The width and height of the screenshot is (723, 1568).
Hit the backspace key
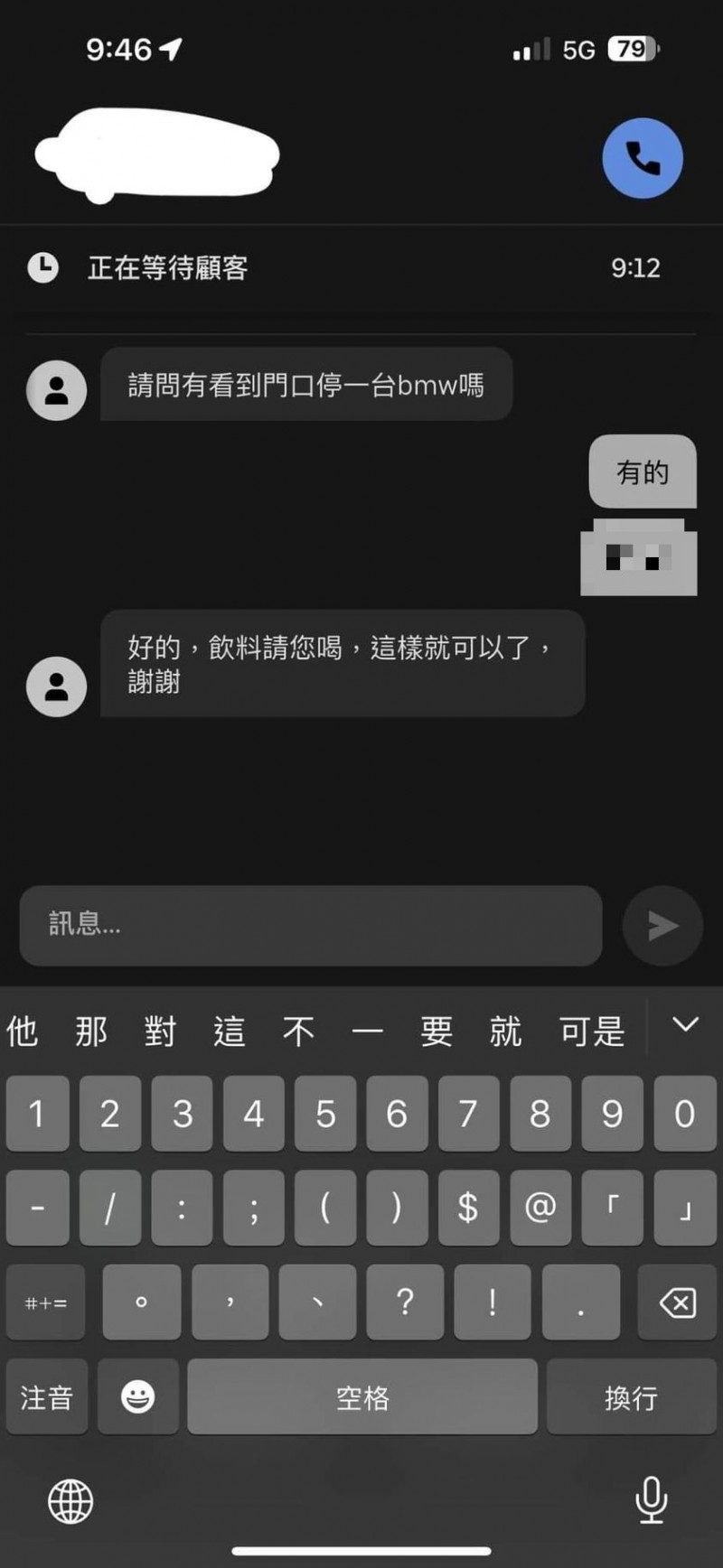pyautogui.click(x=677, y=1302)
